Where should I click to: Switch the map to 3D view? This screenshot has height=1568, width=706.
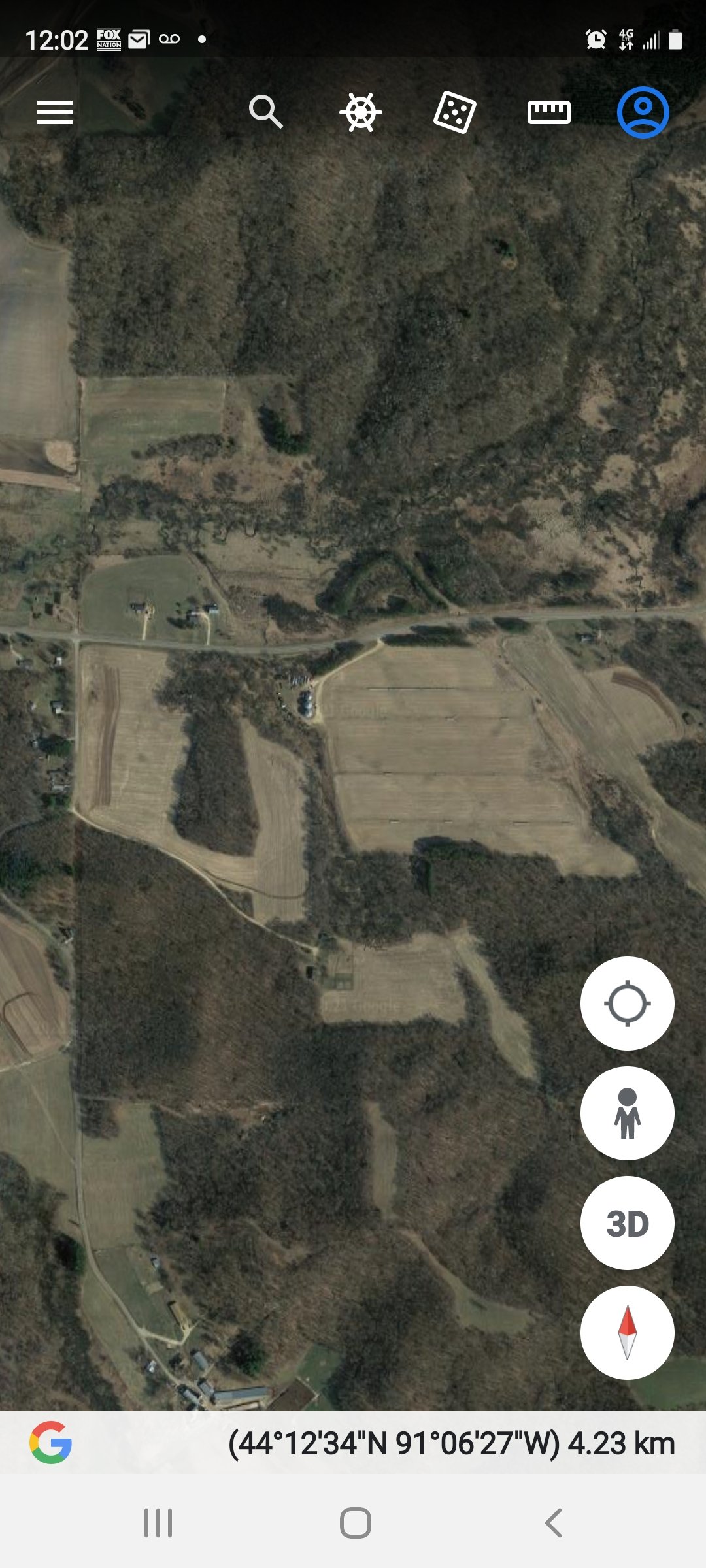point(627,1224)
